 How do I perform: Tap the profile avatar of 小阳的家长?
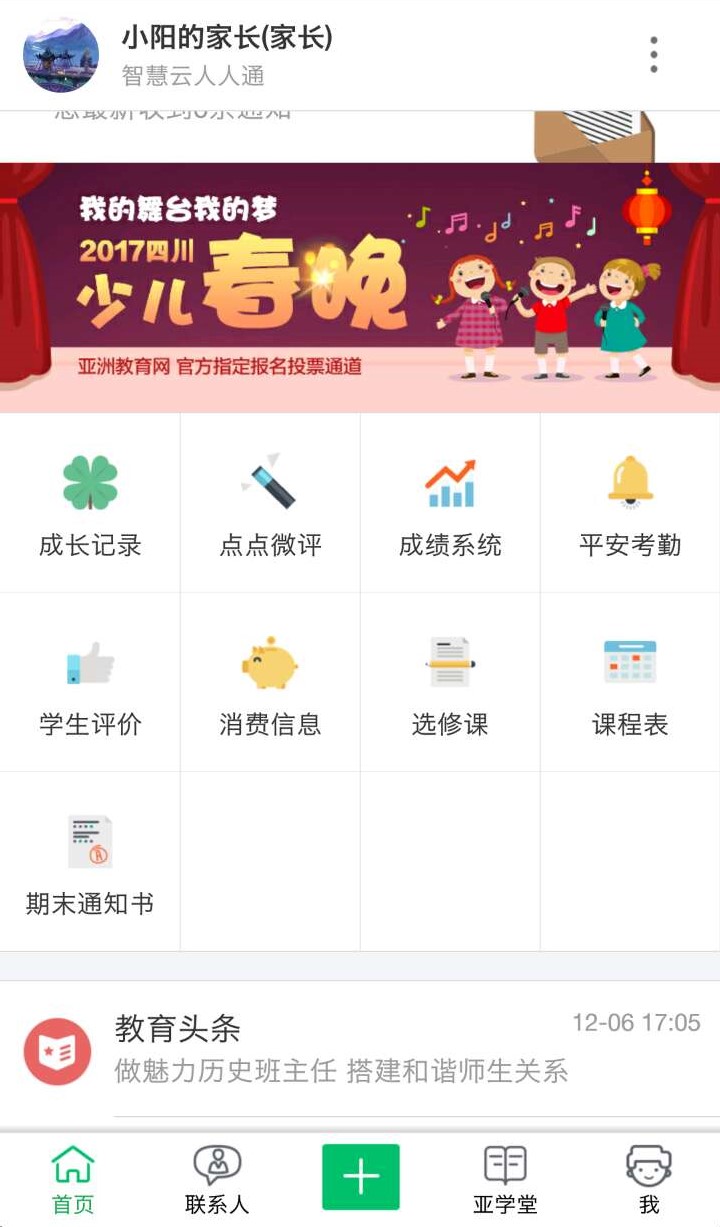[x=61, y=55]
